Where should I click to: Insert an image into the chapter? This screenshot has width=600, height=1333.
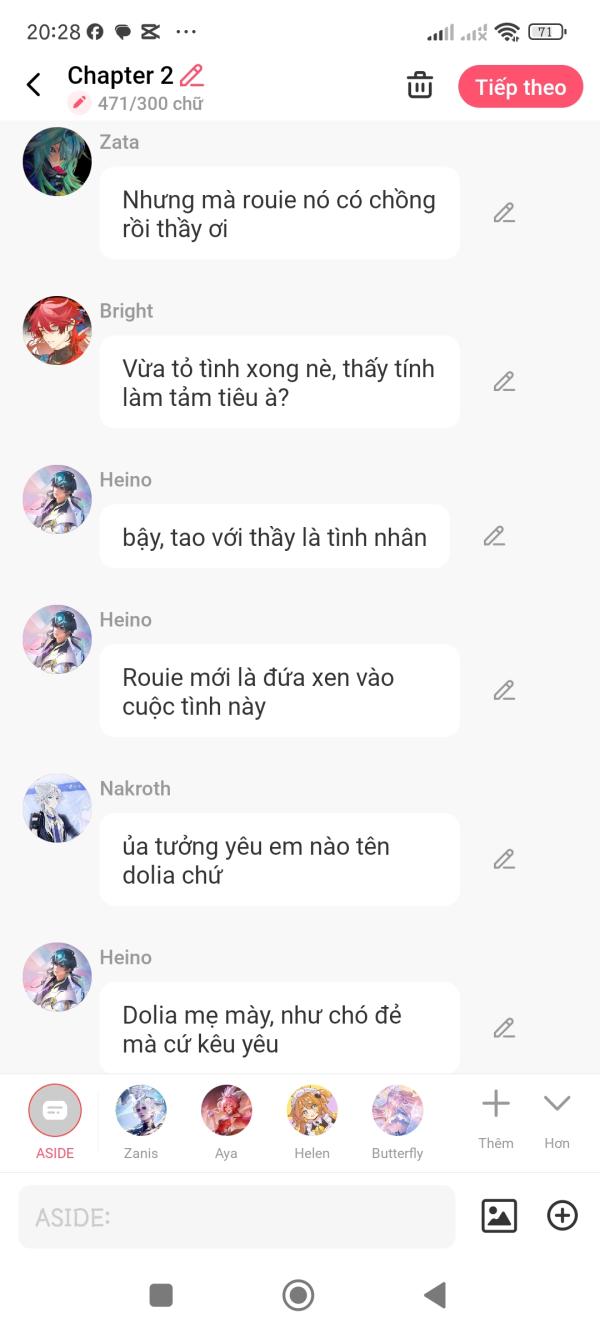[x=499, y=1216]
